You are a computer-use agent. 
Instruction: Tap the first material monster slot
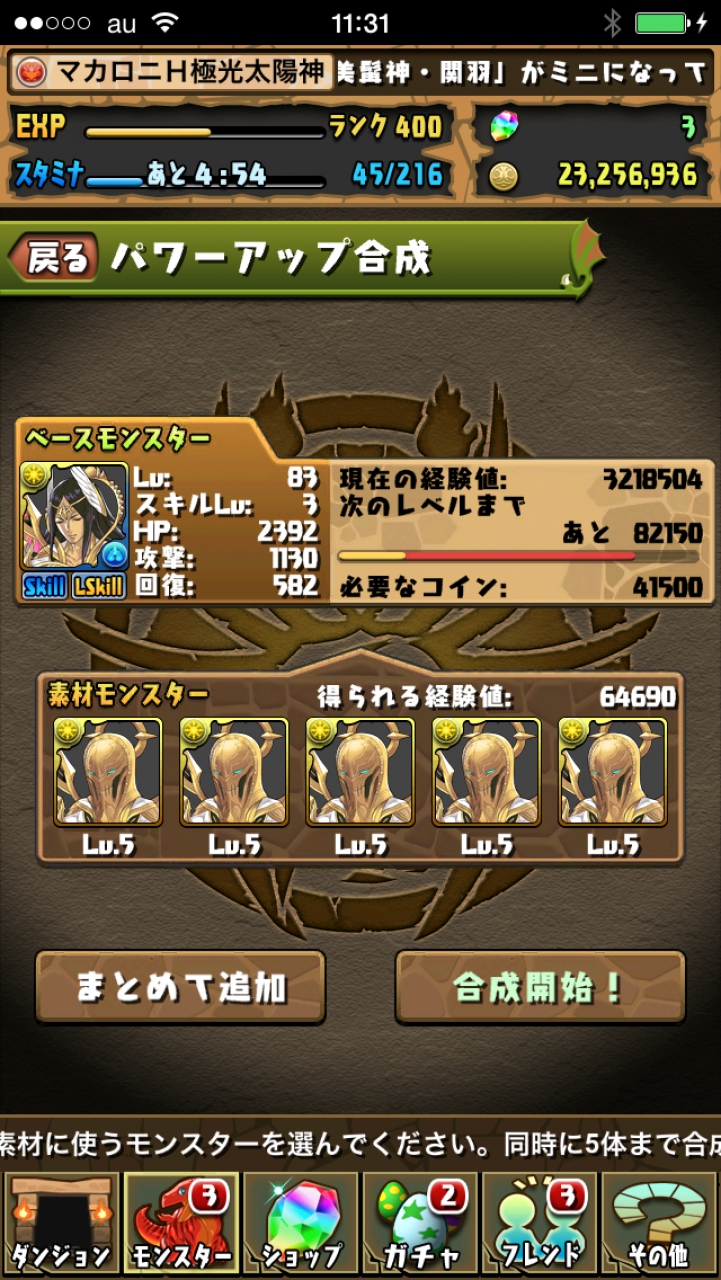pos(108,772)
